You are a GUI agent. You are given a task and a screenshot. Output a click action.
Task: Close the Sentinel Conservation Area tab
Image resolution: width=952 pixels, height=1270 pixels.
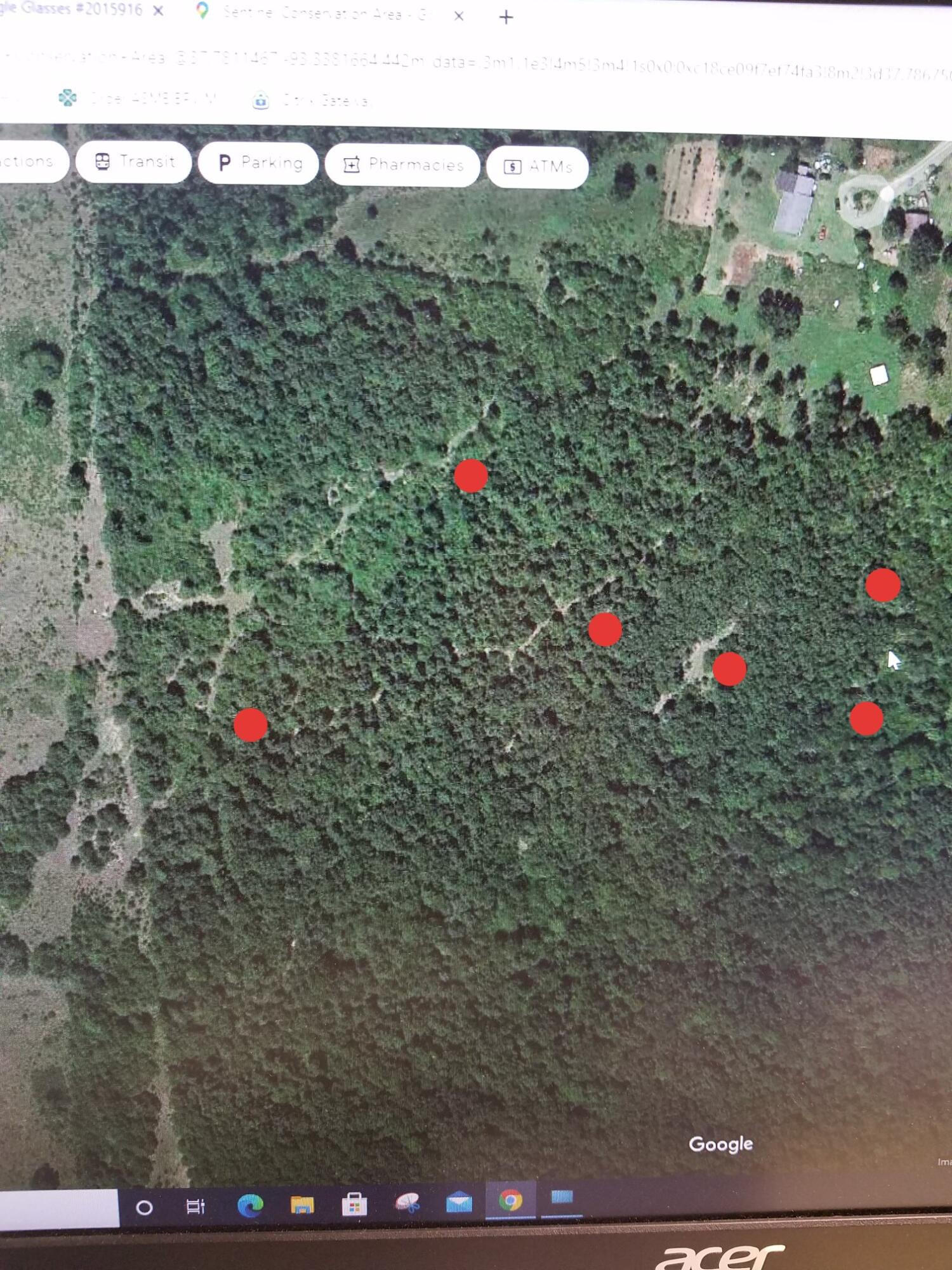(459, 17)
